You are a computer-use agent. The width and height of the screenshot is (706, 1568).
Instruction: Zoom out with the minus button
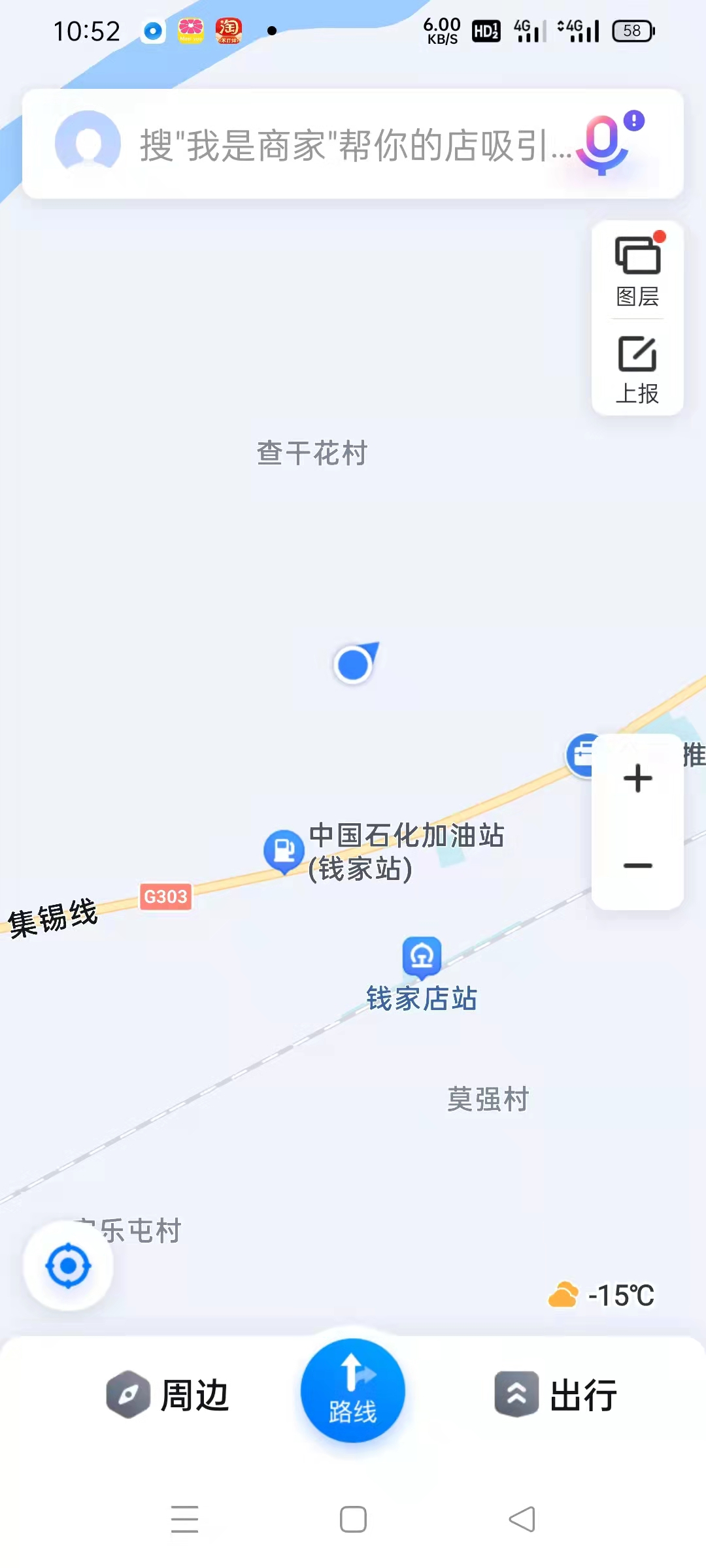coord(637,866)
